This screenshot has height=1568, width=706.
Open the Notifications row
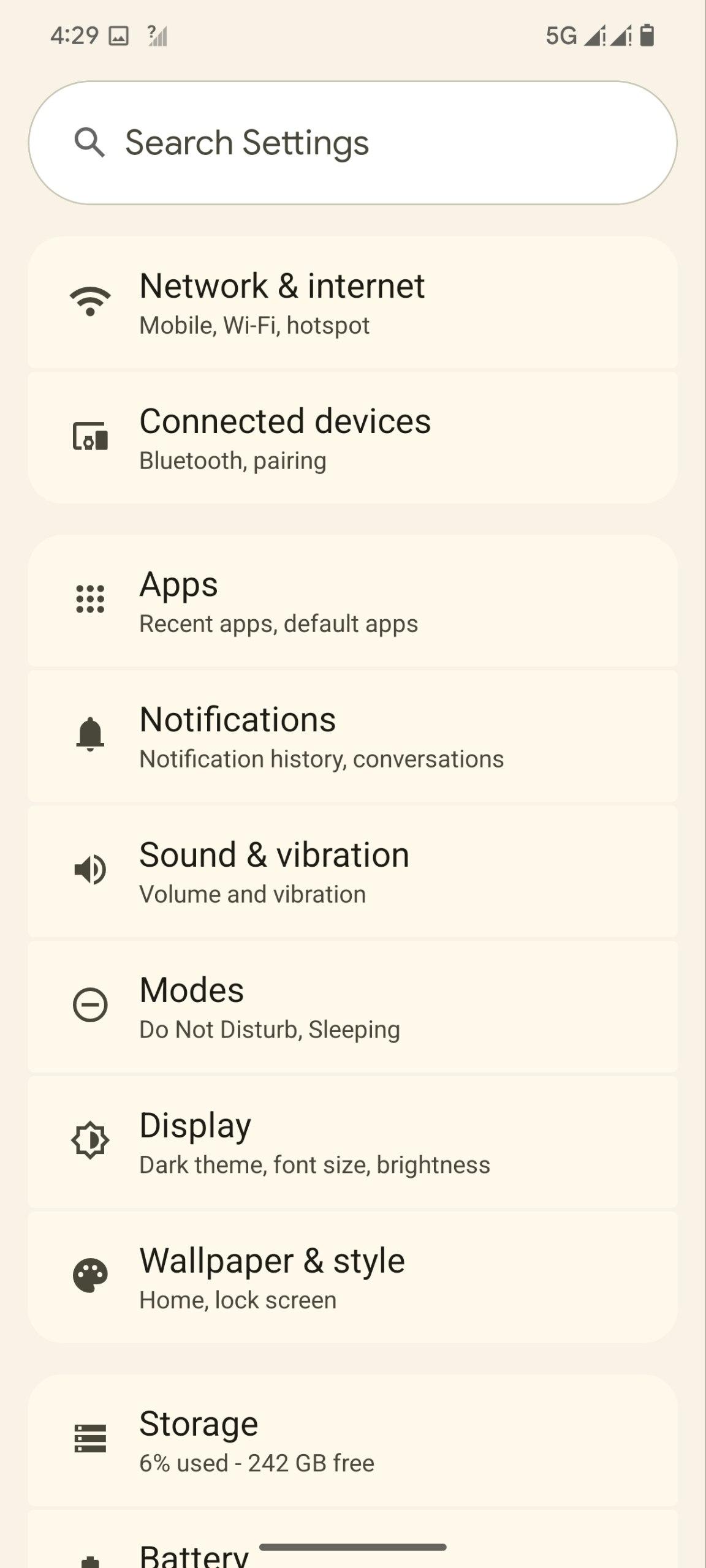point(353,736)
